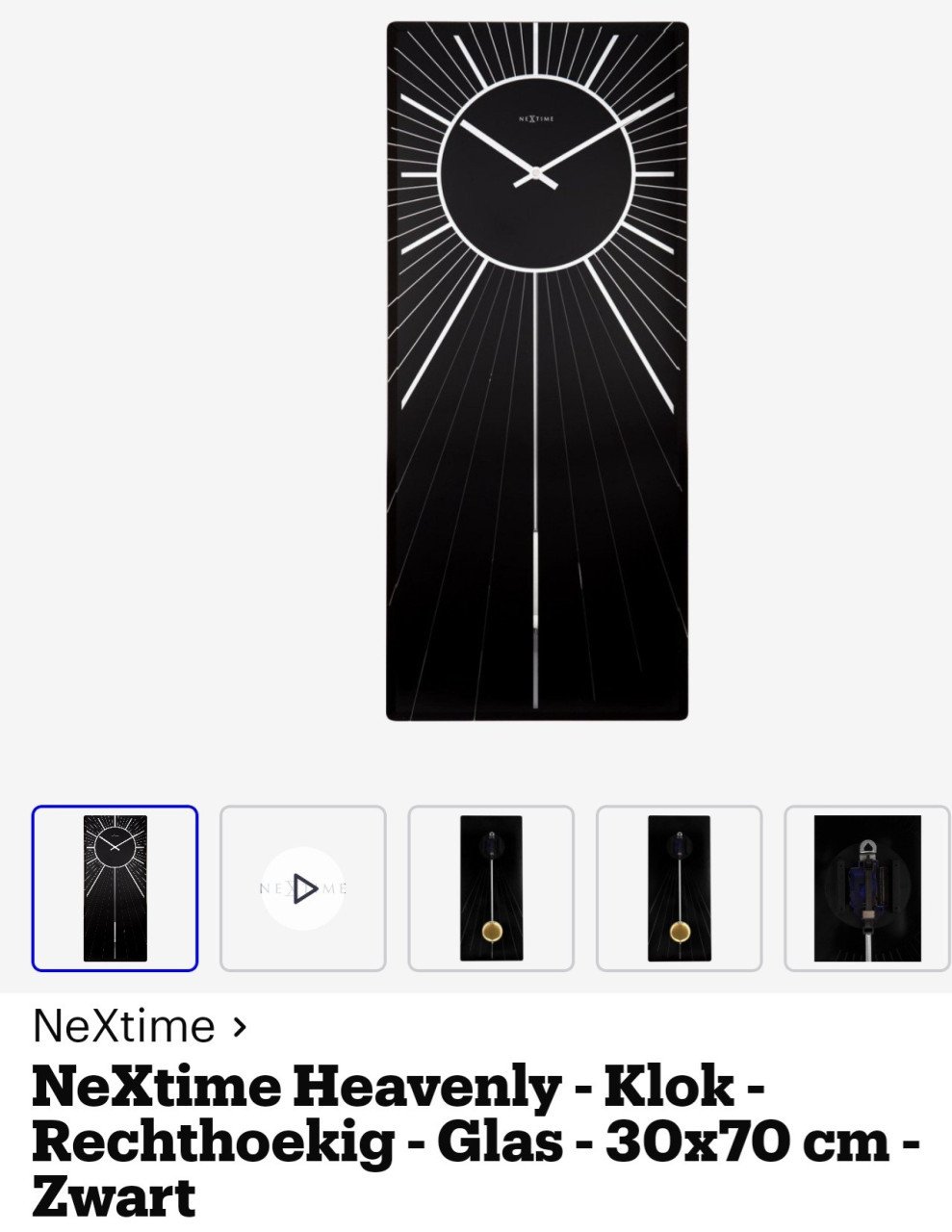The image size is (952, 1232).
Task: Open the main clock product image
Action: [x=536, y=371]
